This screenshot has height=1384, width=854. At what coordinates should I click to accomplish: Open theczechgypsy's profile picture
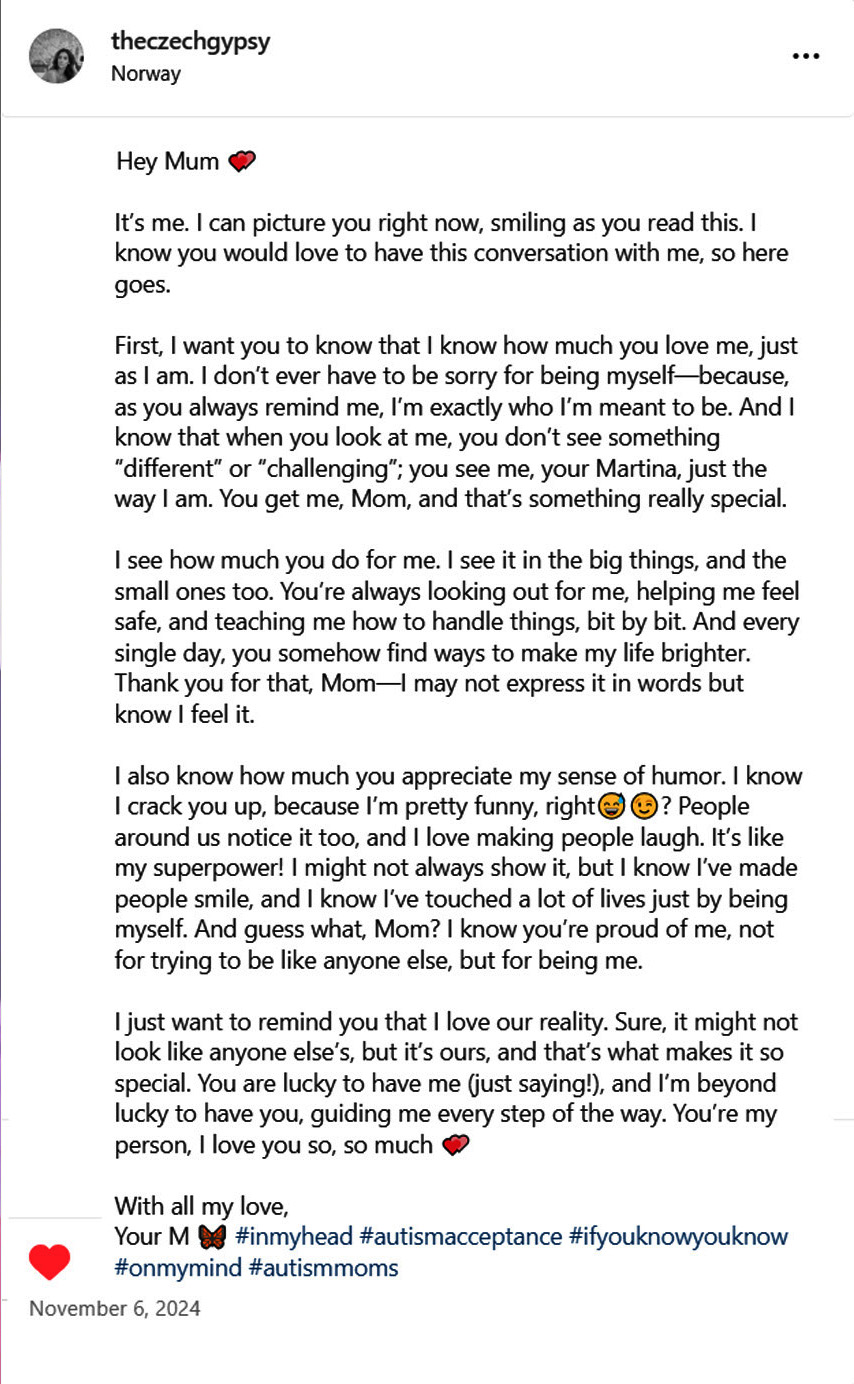(56, 56)
